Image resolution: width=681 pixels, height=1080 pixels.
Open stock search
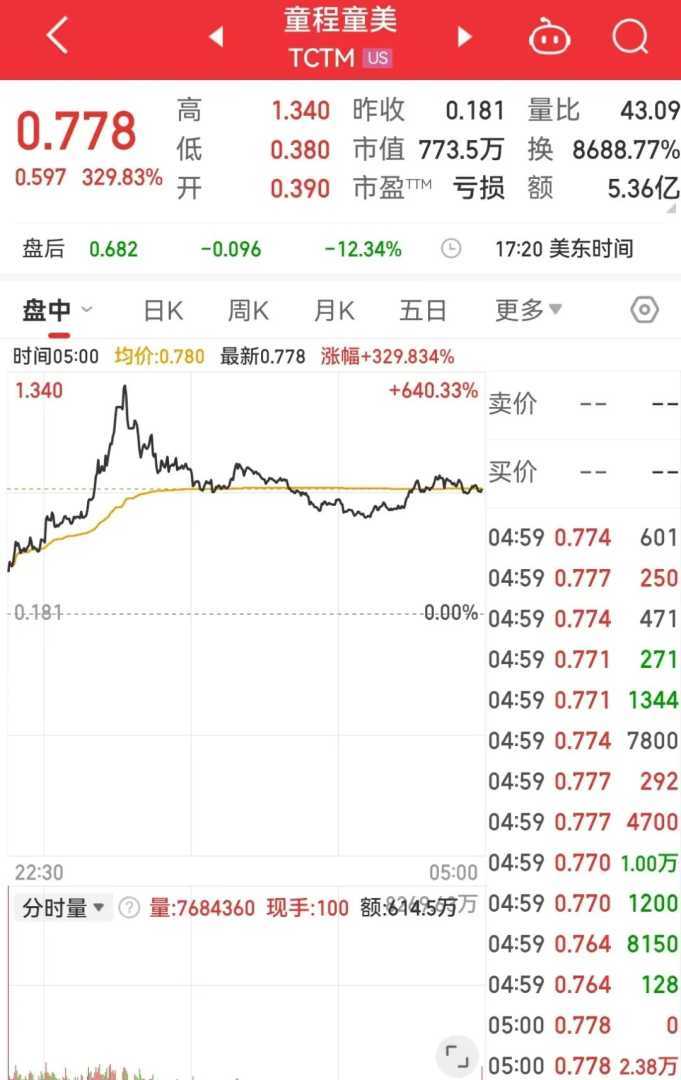coord(630,37)
